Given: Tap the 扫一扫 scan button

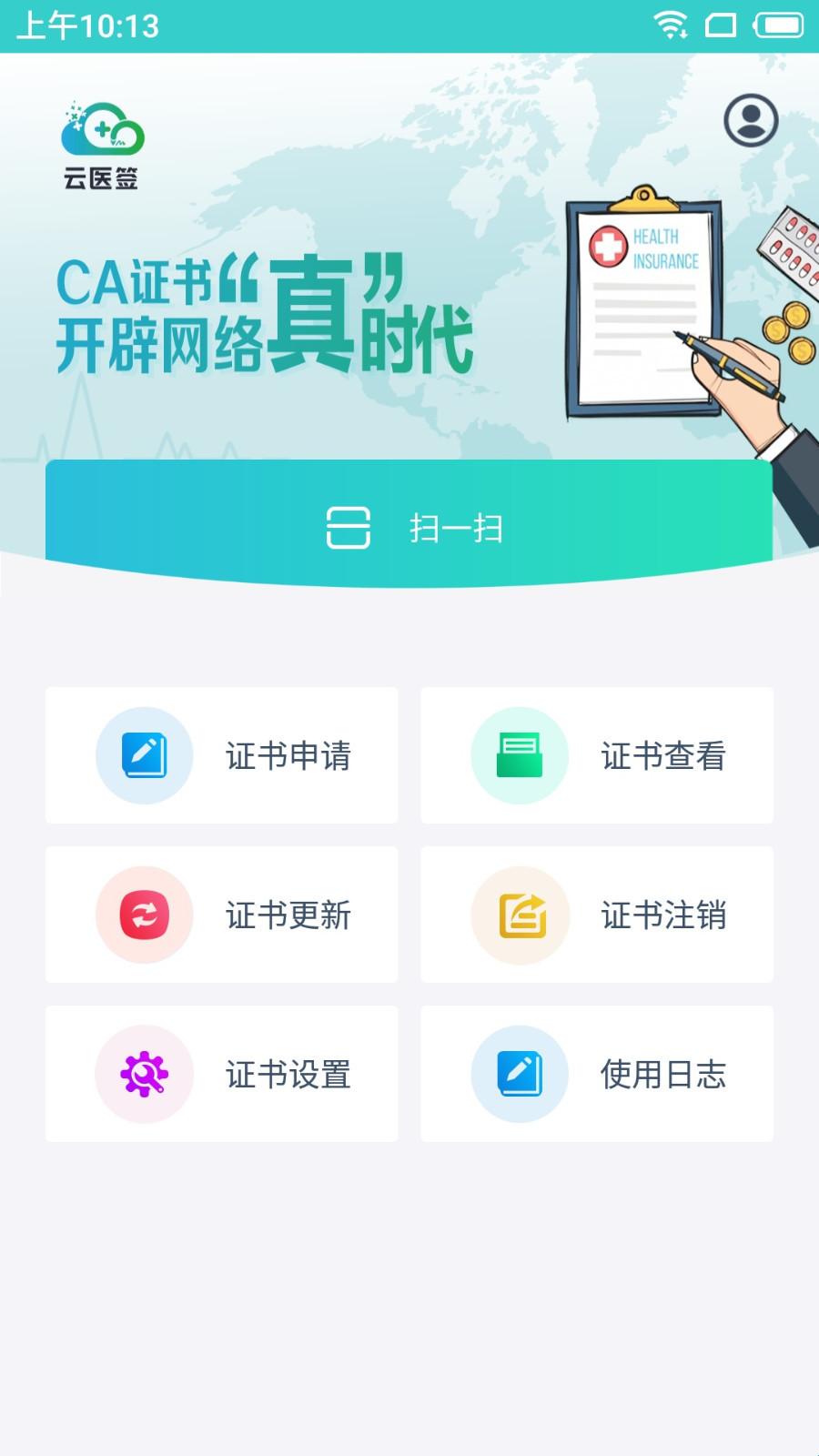Looking at the screenshot, I should click(409, 527).
